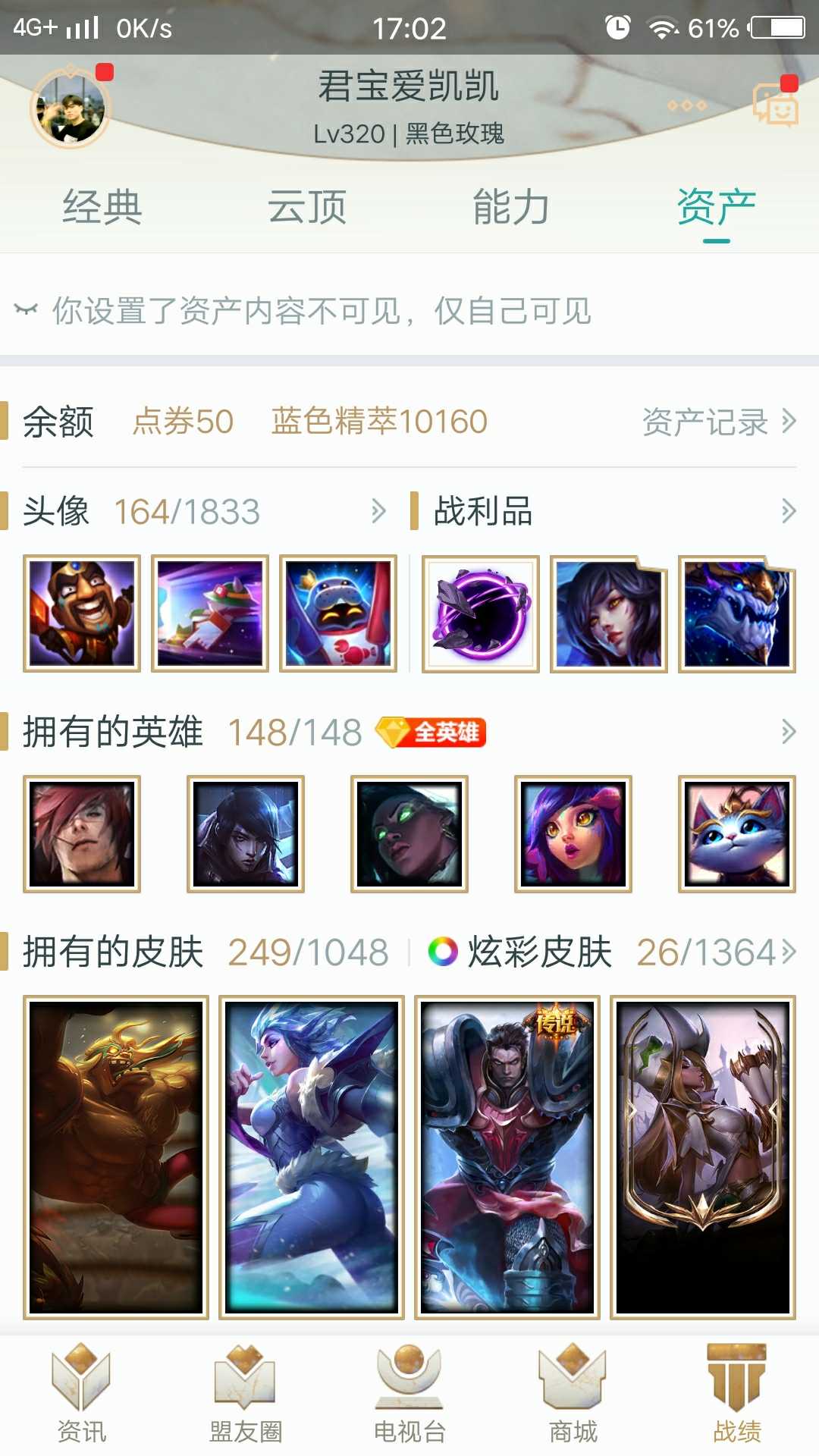Open the skin card with 传说 badge
Viewport: 819px width, 1456px height.
coord(507,1157)
